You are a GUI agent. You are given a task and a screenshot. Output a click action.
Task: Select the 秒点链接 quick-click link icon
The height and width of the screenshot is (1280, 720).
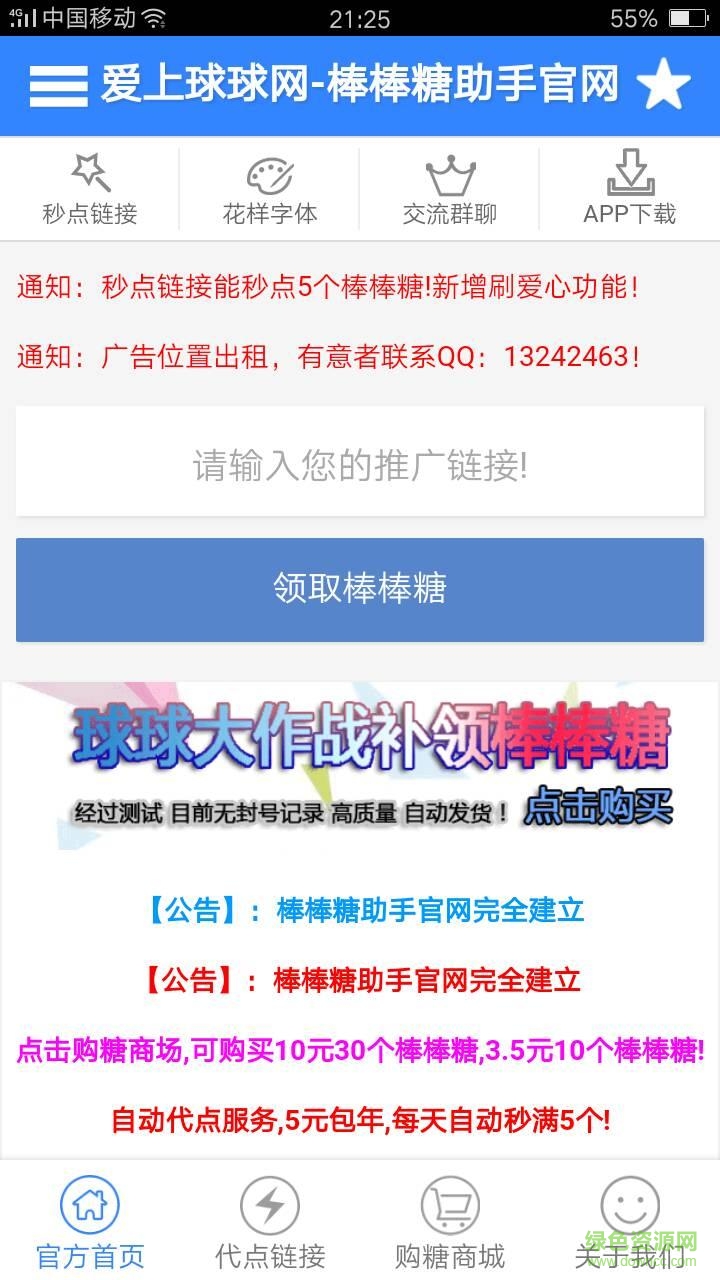coord(89,188)
